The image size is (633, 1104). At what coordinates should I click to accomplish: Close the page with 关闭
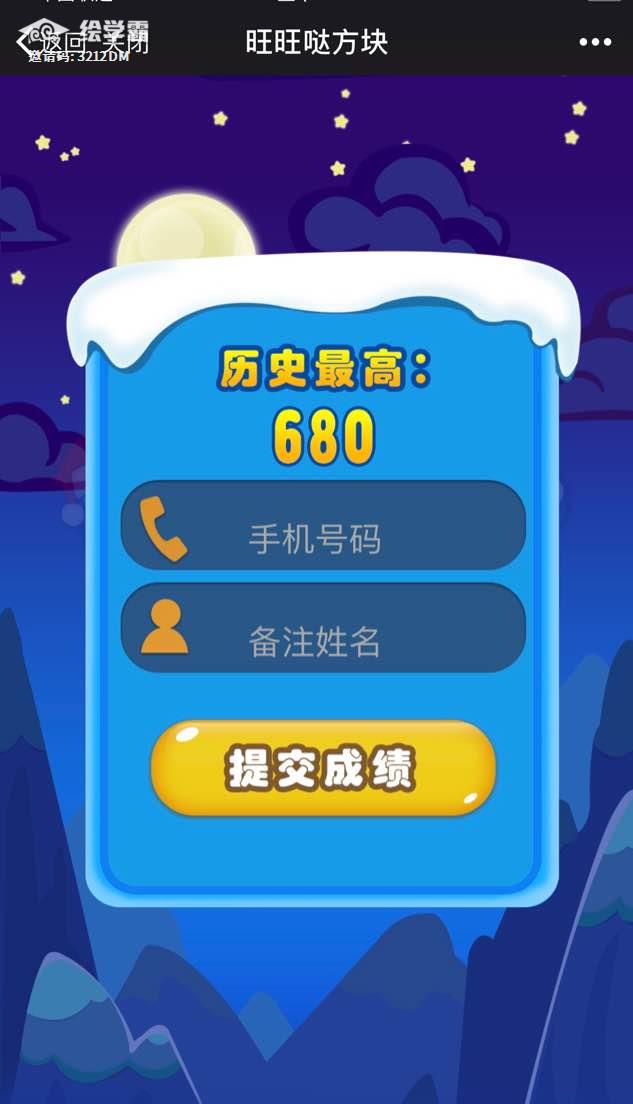pos(125,42)
